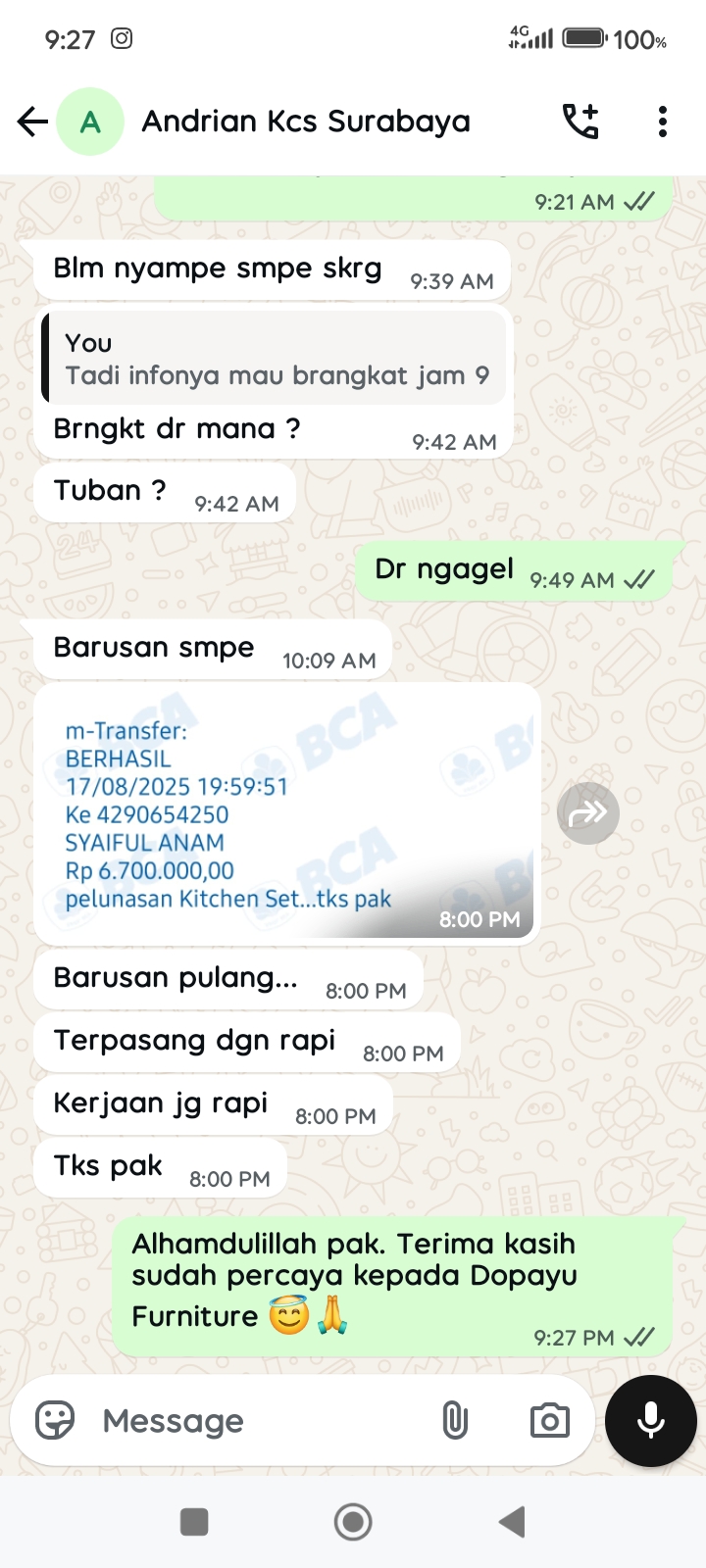Record a voice message with the microphone
Image resolution: width=706 pixels, height=1568 pixels.
click(650, 1420)
